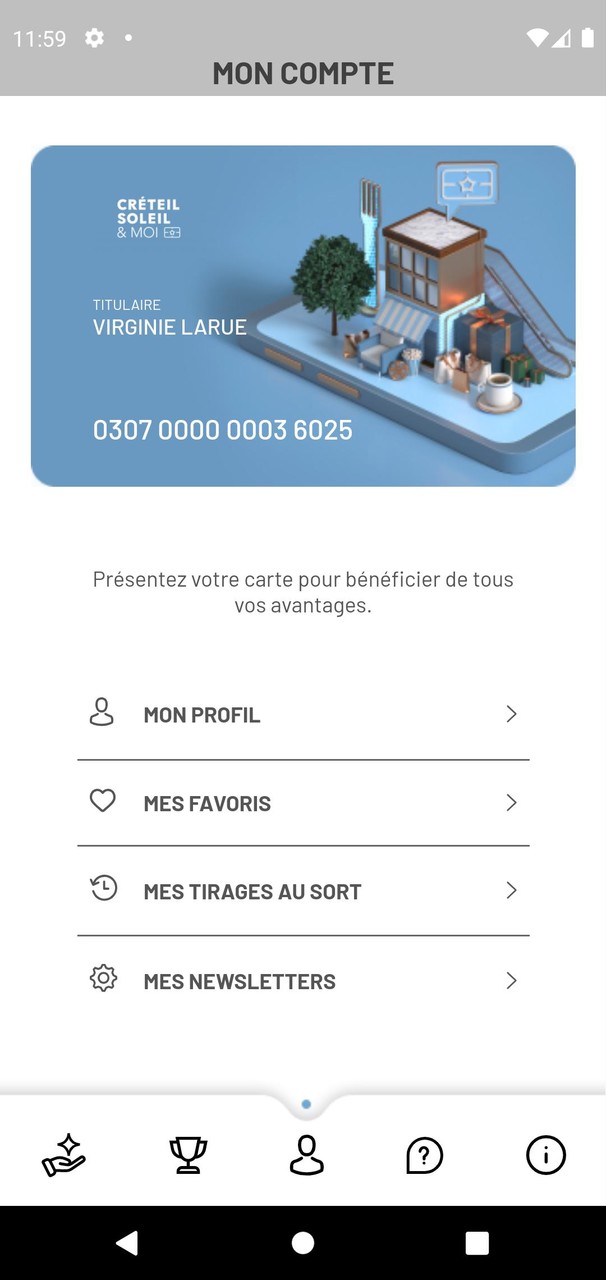Select the account profile tab

pyautogui.click(x=306, y=1155)
